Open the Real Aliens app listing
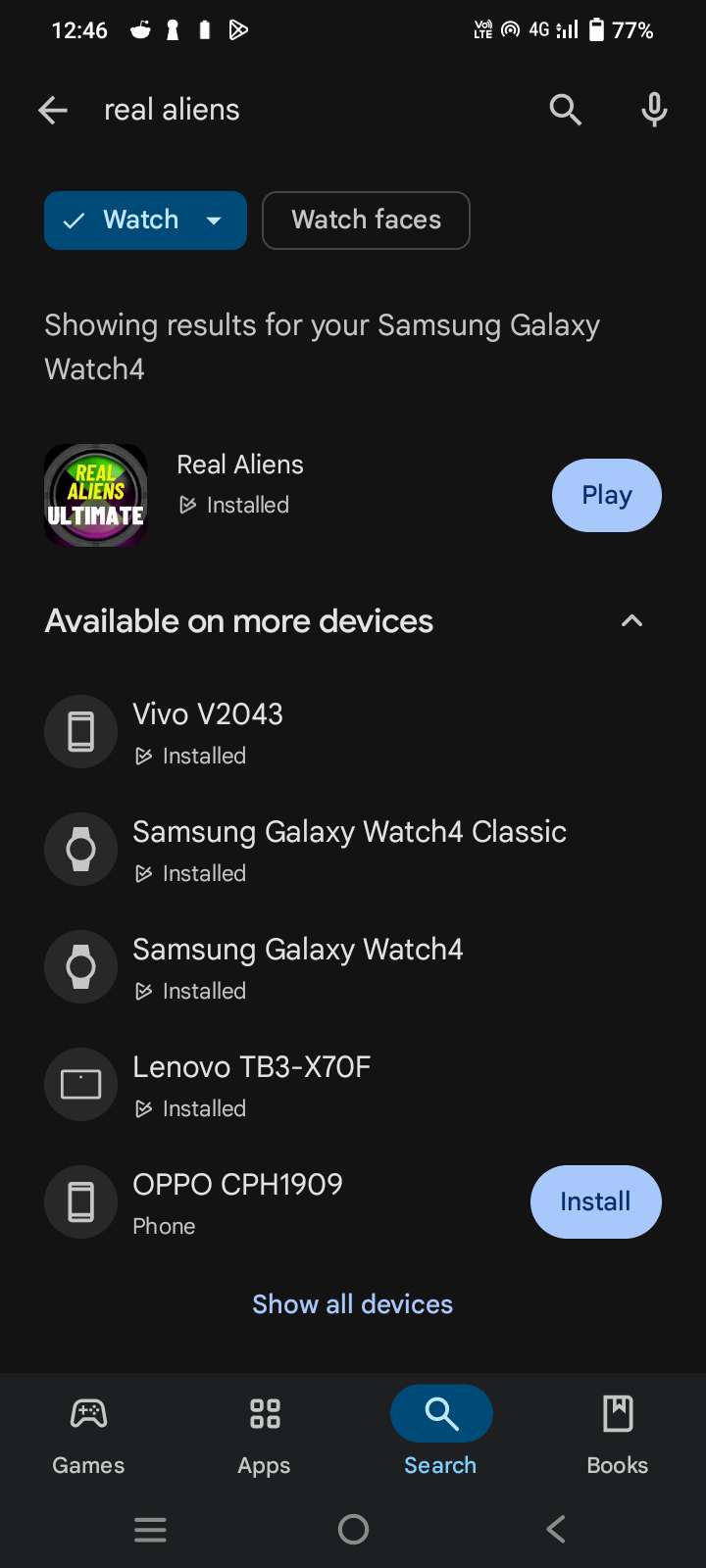The image size is (706, 1568). click(240, 484)
